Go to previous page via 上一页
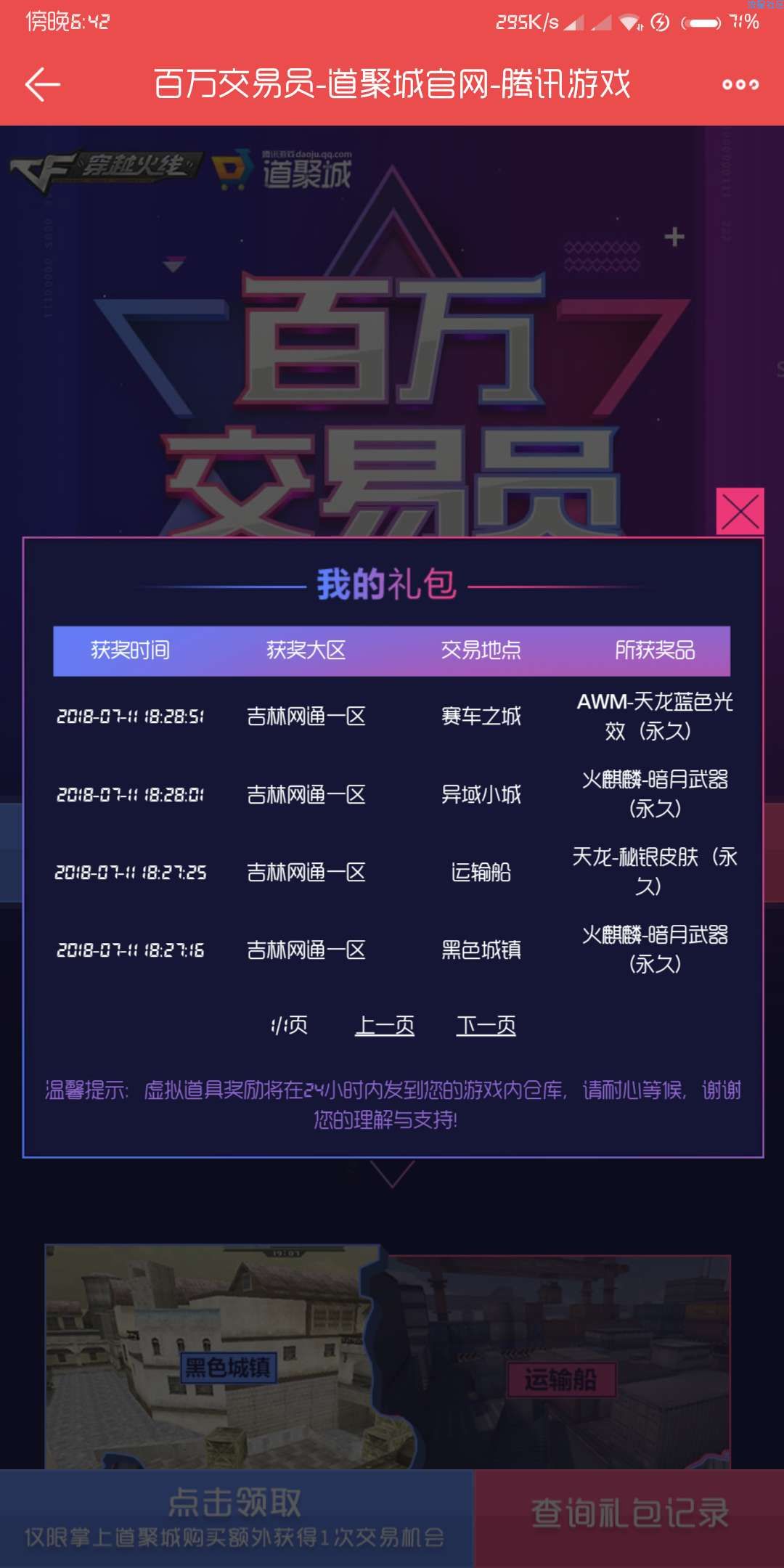The width and height of the screenshot is (784, 1568). [x=384, y=1026]
